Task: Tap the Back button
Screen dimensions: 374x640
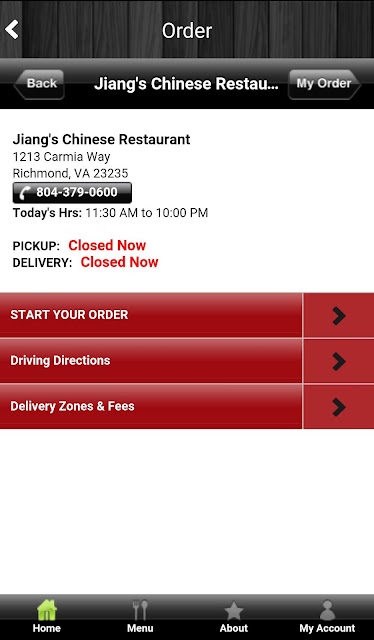Action: point(39,84)
